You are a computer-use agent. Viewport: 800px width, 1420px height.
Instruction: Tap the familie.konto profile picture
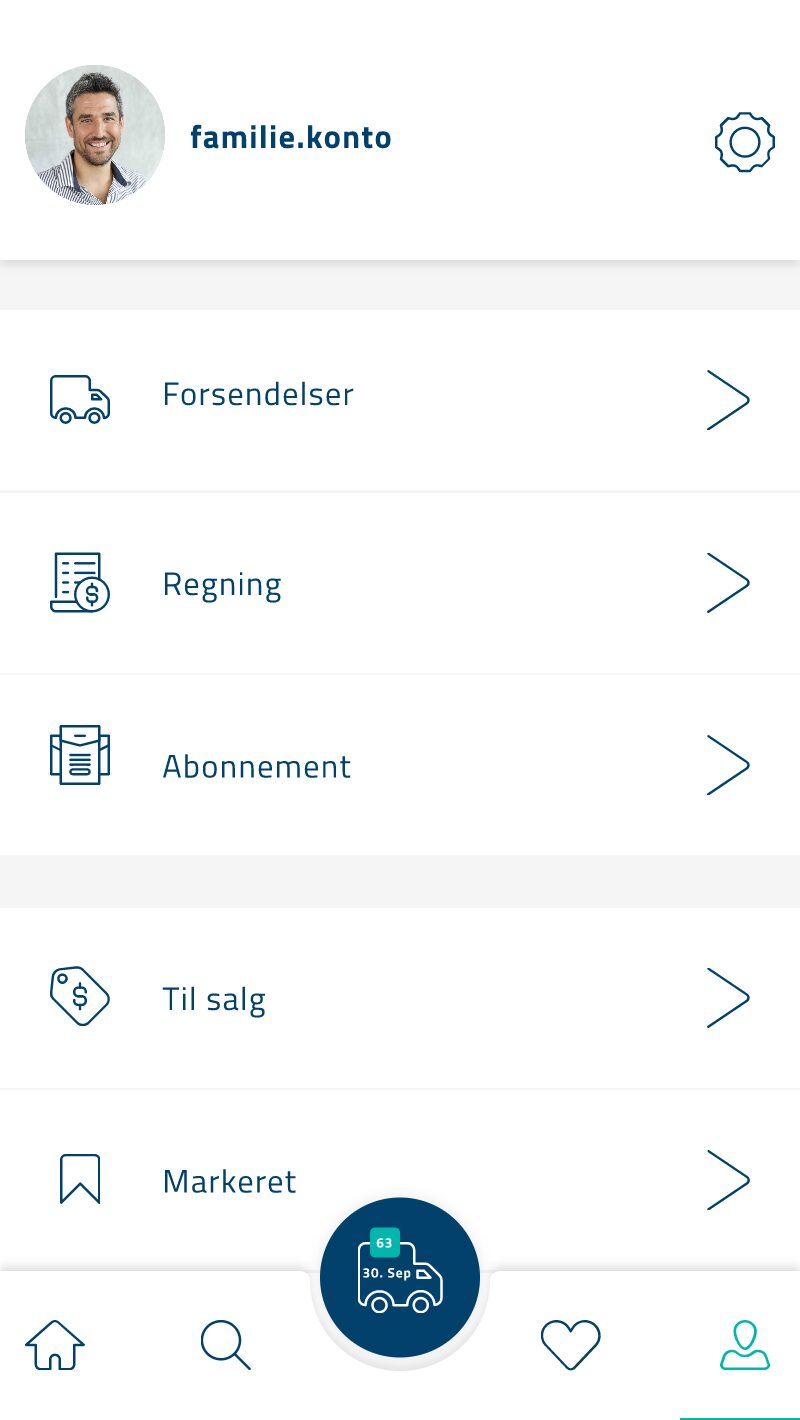click(x=95, y=135)
